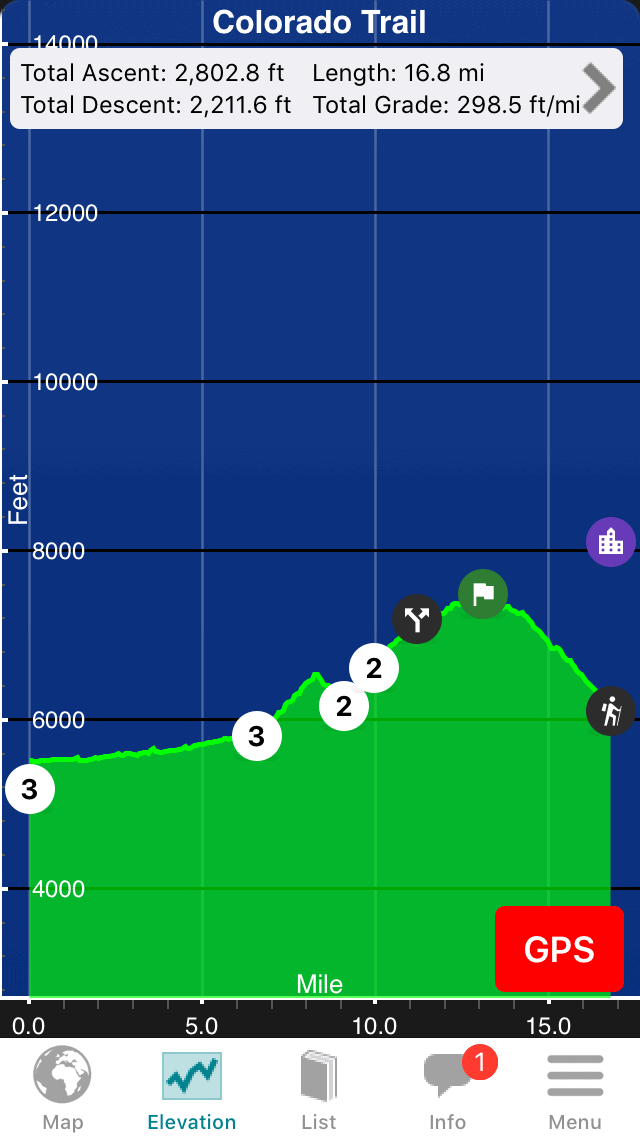This screenshot has width=640, height=1136.
Task: Open the Menu tab
Action: (575, 1088)
